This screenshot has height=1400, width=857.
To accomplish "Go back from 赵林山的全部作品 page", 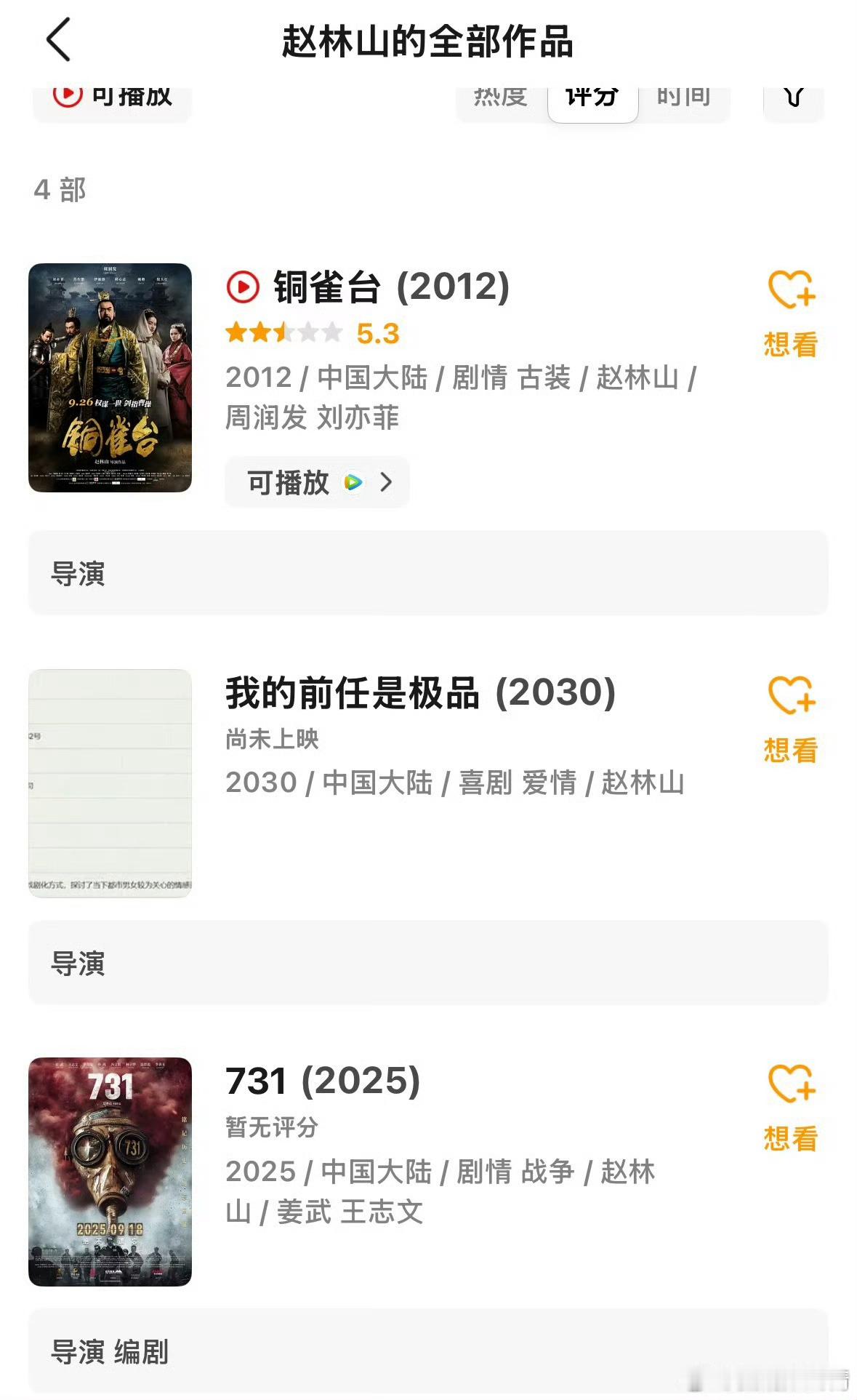I will coord(58,40).
